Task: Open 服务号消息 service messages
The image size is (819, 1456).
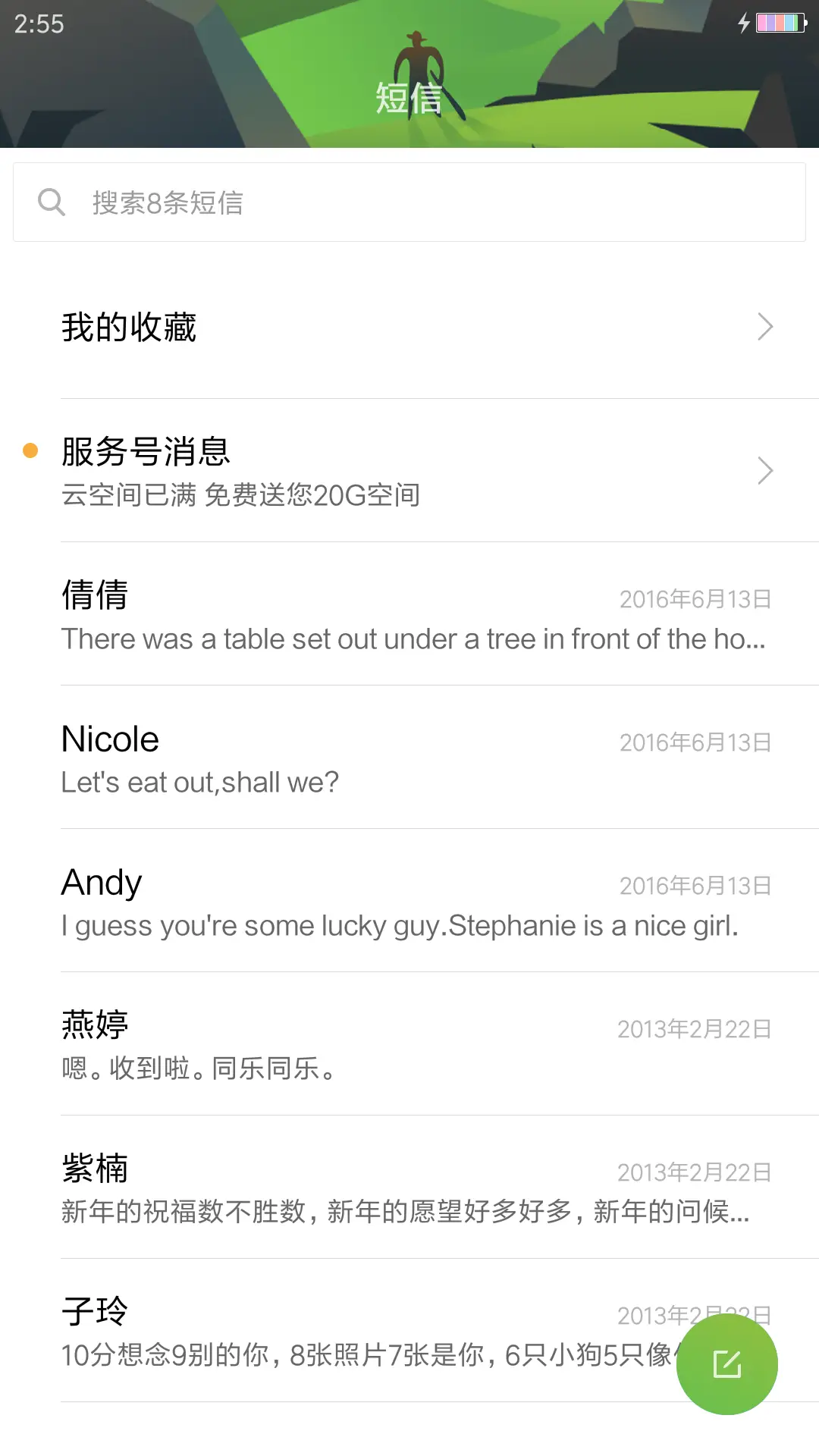Action: (409, 471)
